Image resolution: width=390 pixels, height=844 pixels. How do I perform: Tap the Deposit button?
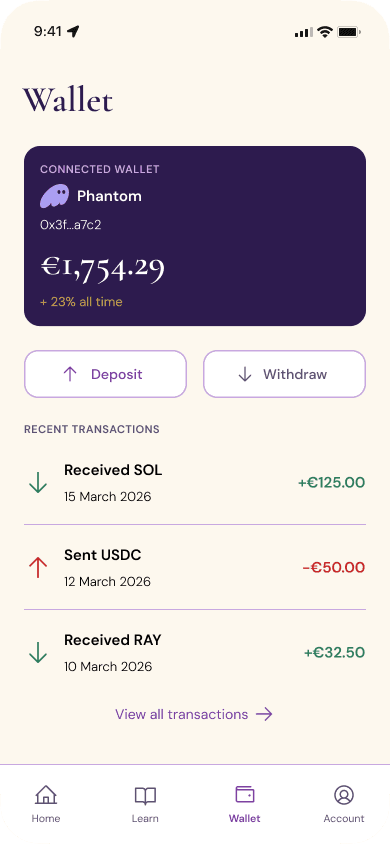105,374
